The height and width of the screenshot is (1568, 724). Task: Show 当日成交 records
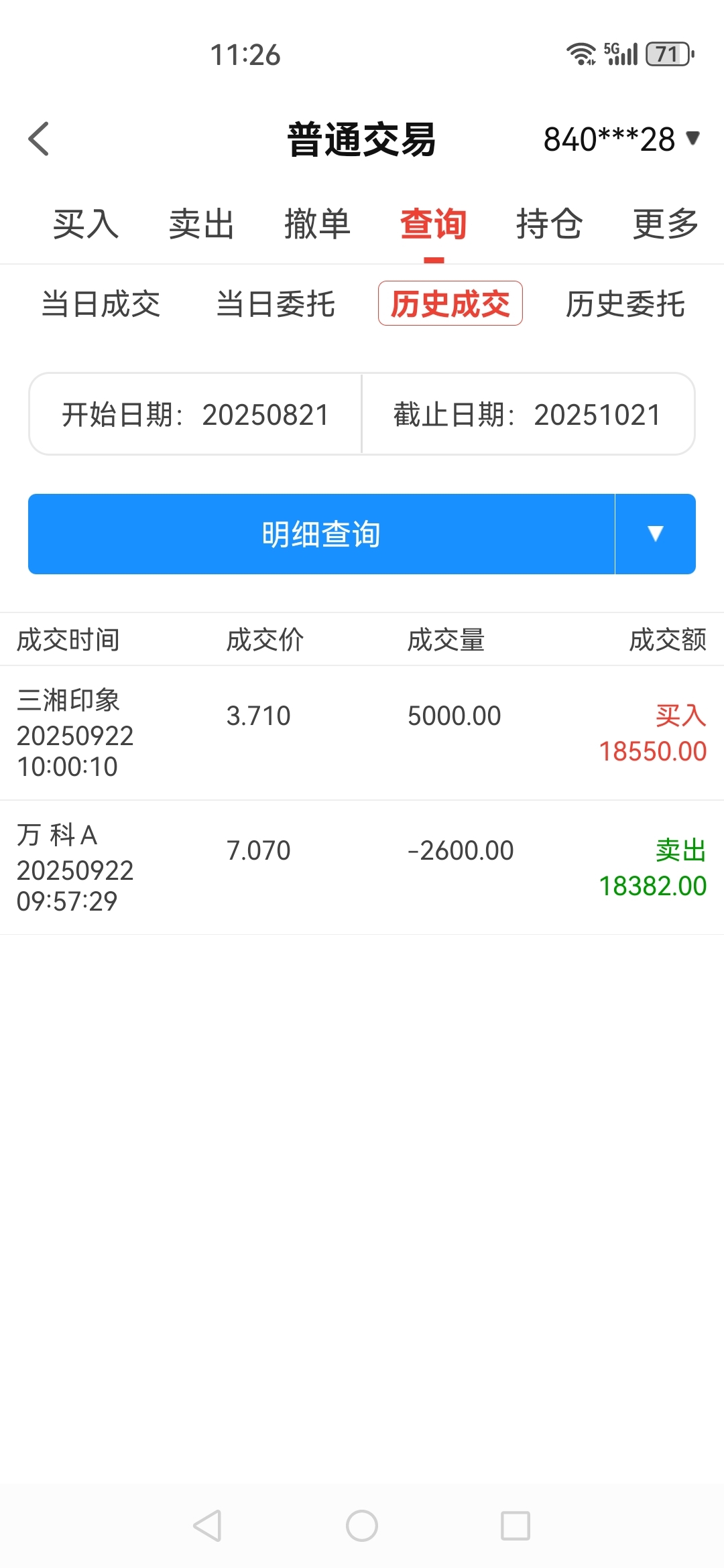[101, 304]
